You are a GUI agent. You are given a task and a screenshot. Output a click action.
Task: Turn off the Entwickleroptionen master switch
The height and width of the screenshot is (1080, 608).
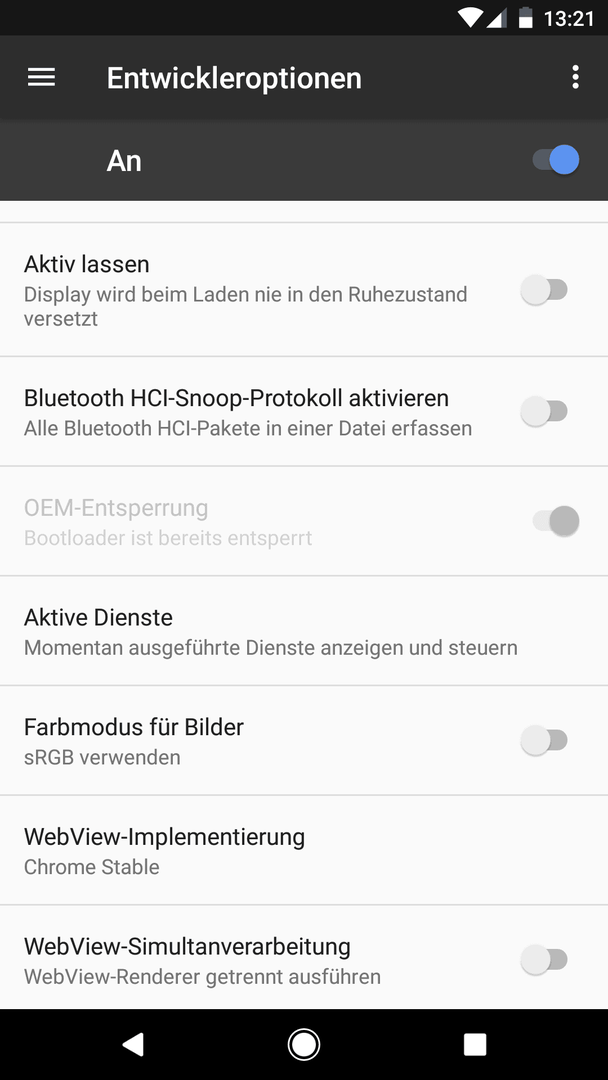point(556,160)
